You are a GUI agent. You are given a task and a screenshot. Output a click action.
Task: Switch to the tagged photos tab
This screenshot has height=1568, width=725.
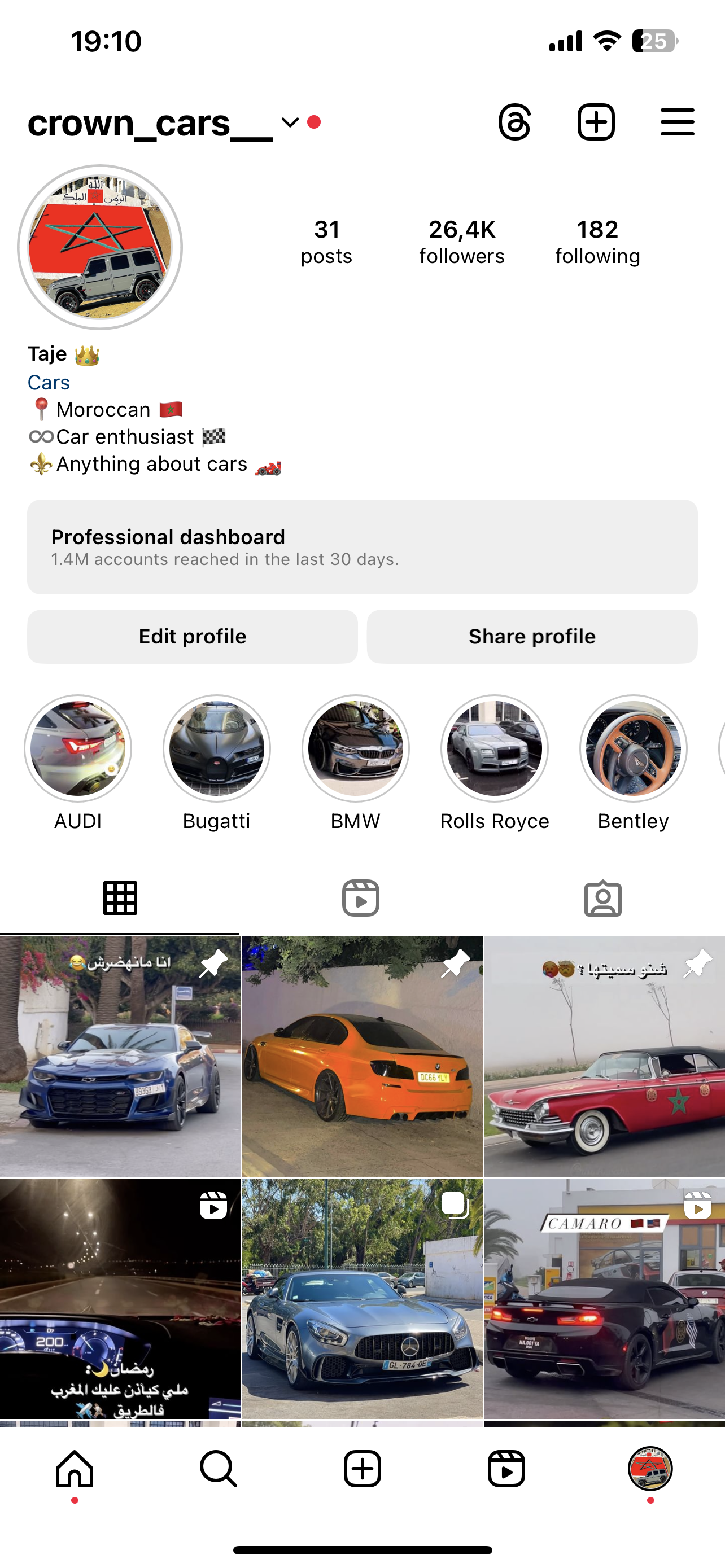pyautogui.click(x=602, y=898)
